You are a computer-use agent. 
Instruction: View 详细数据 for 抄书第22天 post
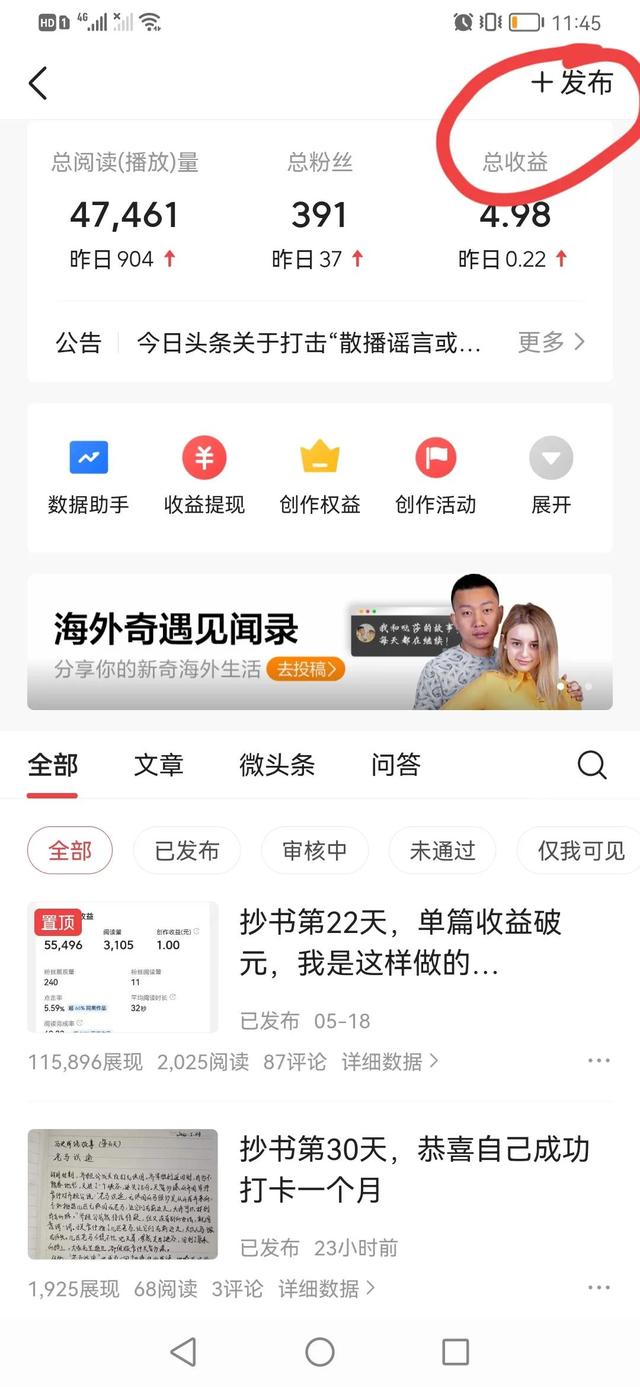tap(389, 1062)
